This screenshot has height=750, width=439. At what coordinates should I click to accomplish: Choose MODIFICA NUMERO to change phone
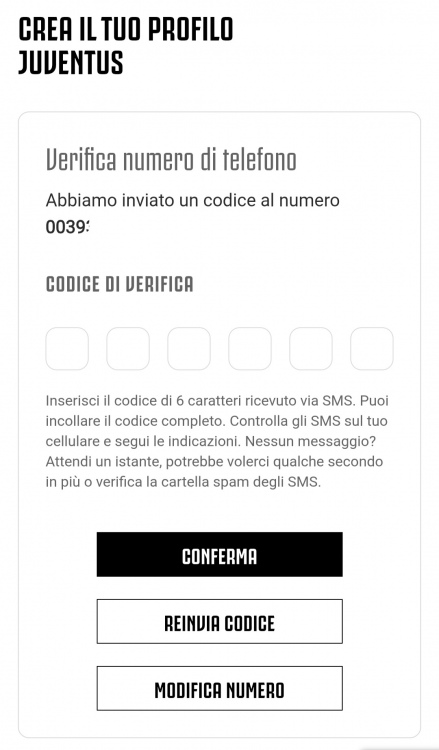(x=220, y=688)
